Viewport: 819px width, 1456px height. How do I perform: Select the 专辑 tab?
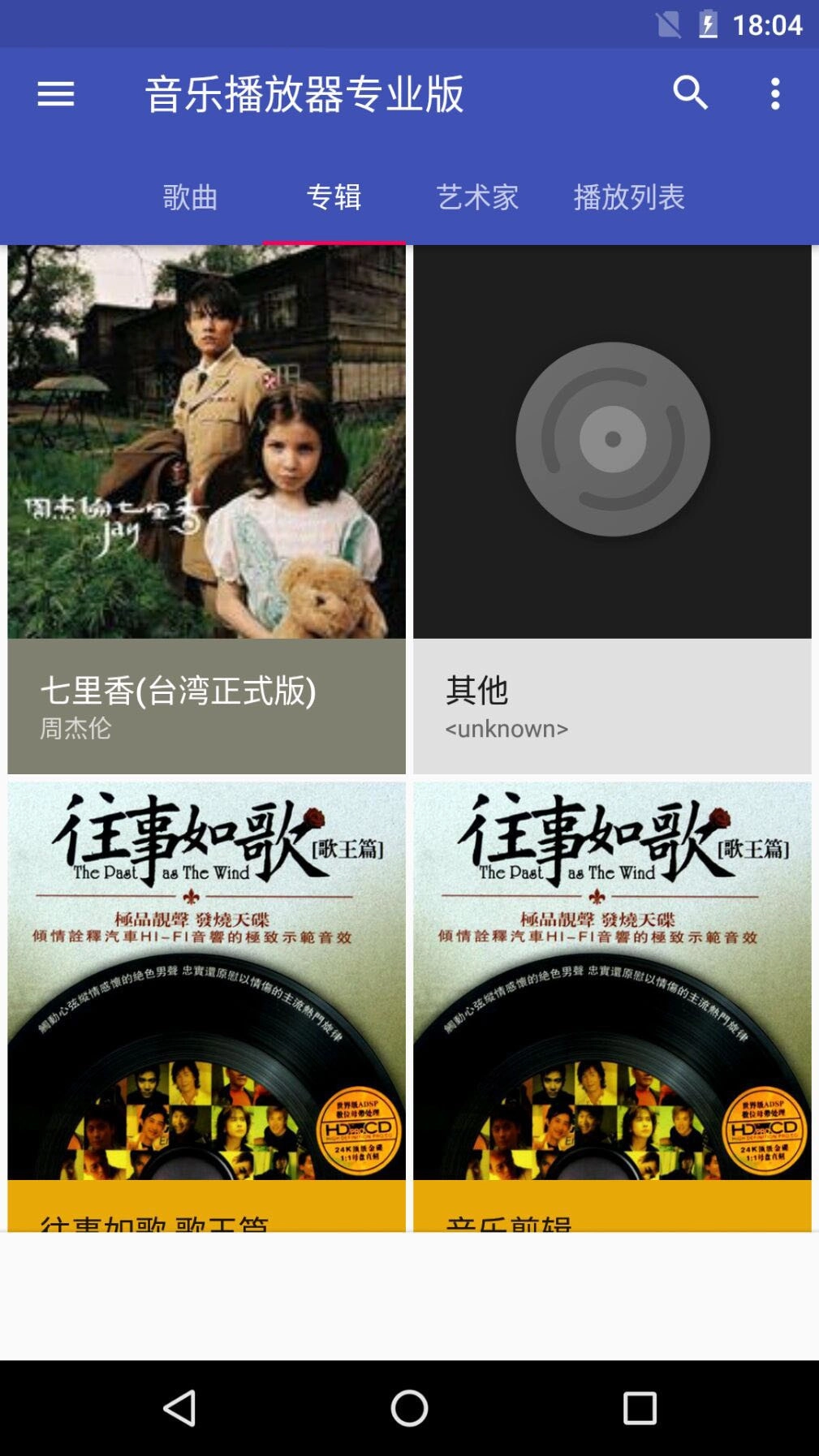[334, 197]
